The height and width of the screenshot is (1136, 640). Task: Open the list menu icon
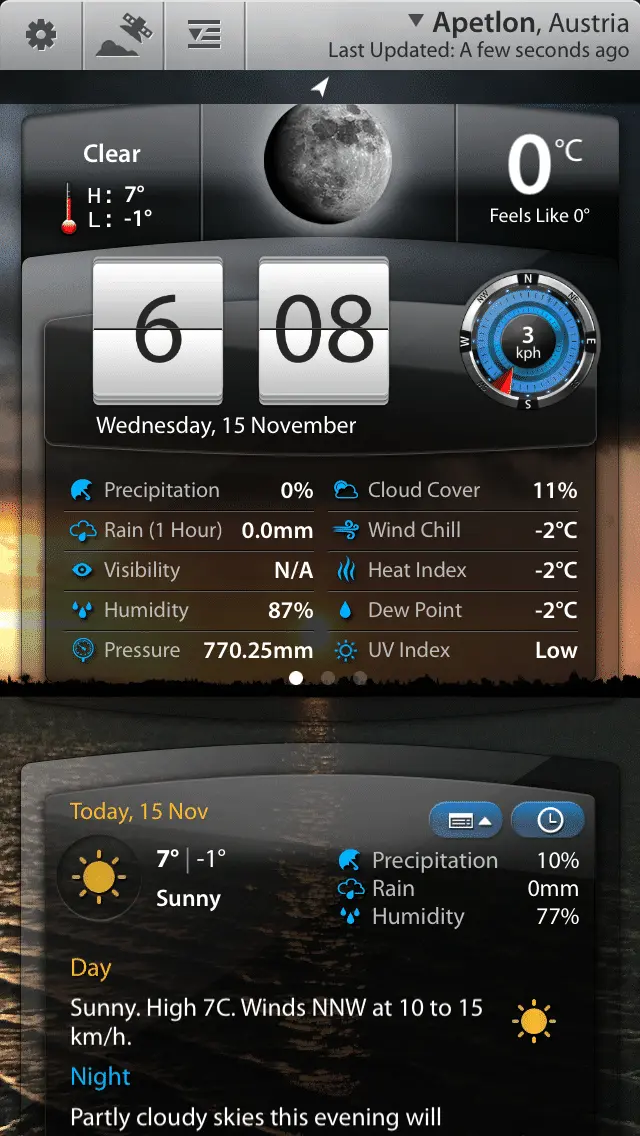tap(204, 35)
